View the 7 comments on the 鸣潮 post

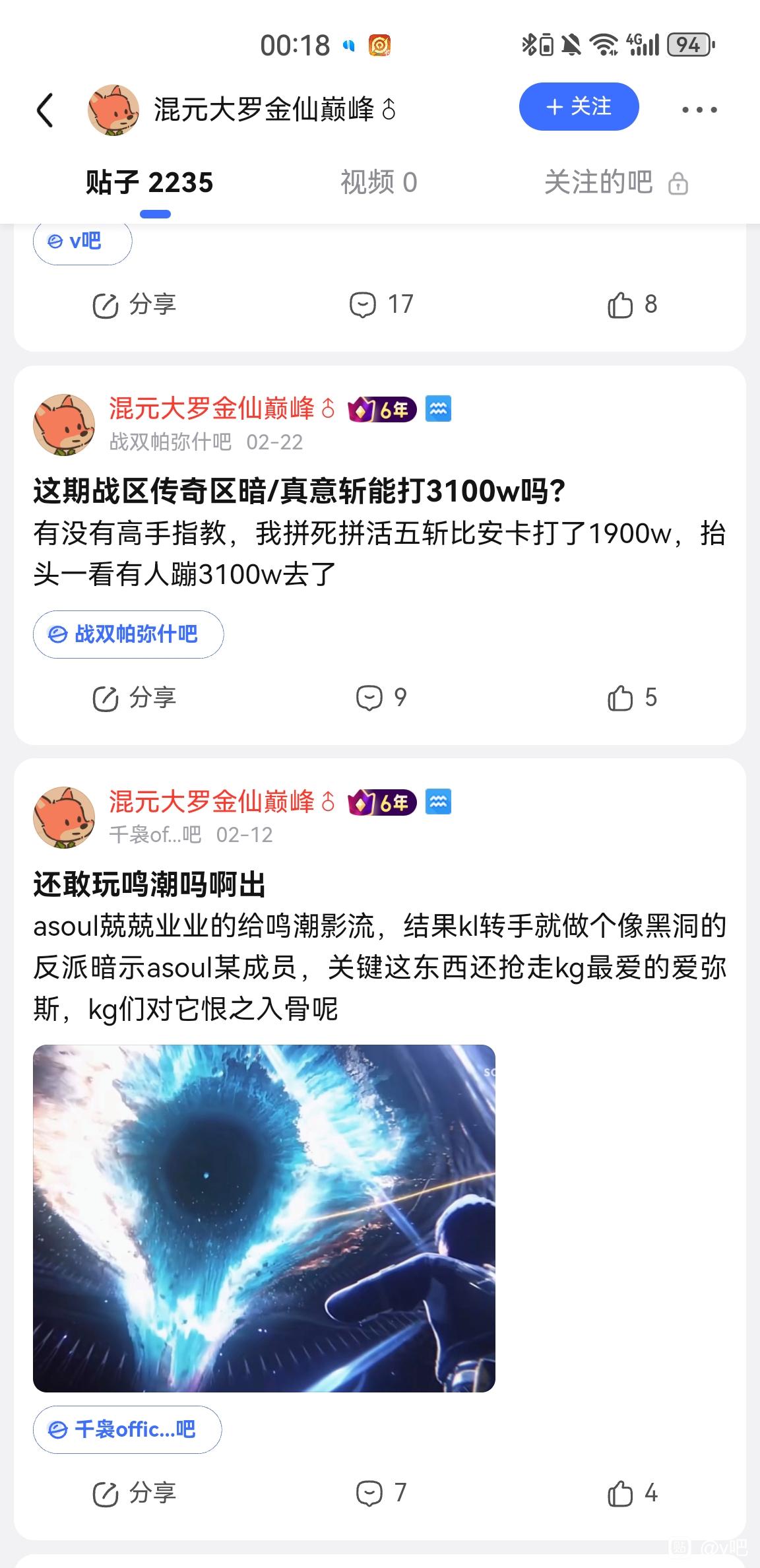coord(381,1493)
